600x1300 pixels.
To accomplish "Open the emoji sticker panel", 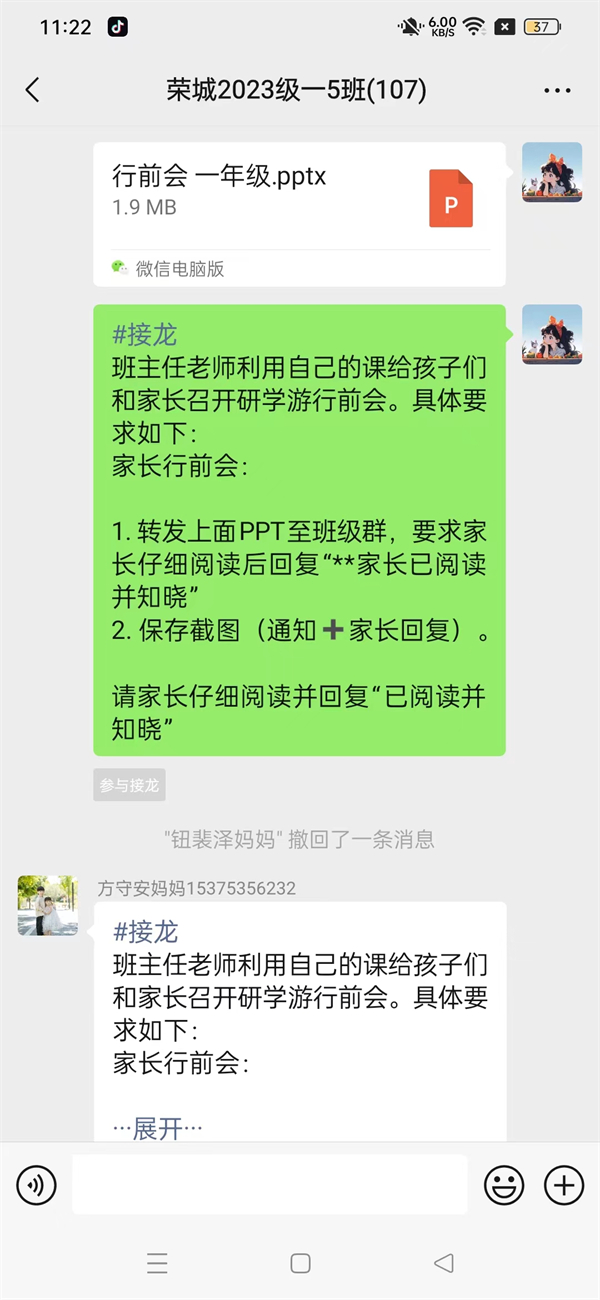I will 504,1186.
